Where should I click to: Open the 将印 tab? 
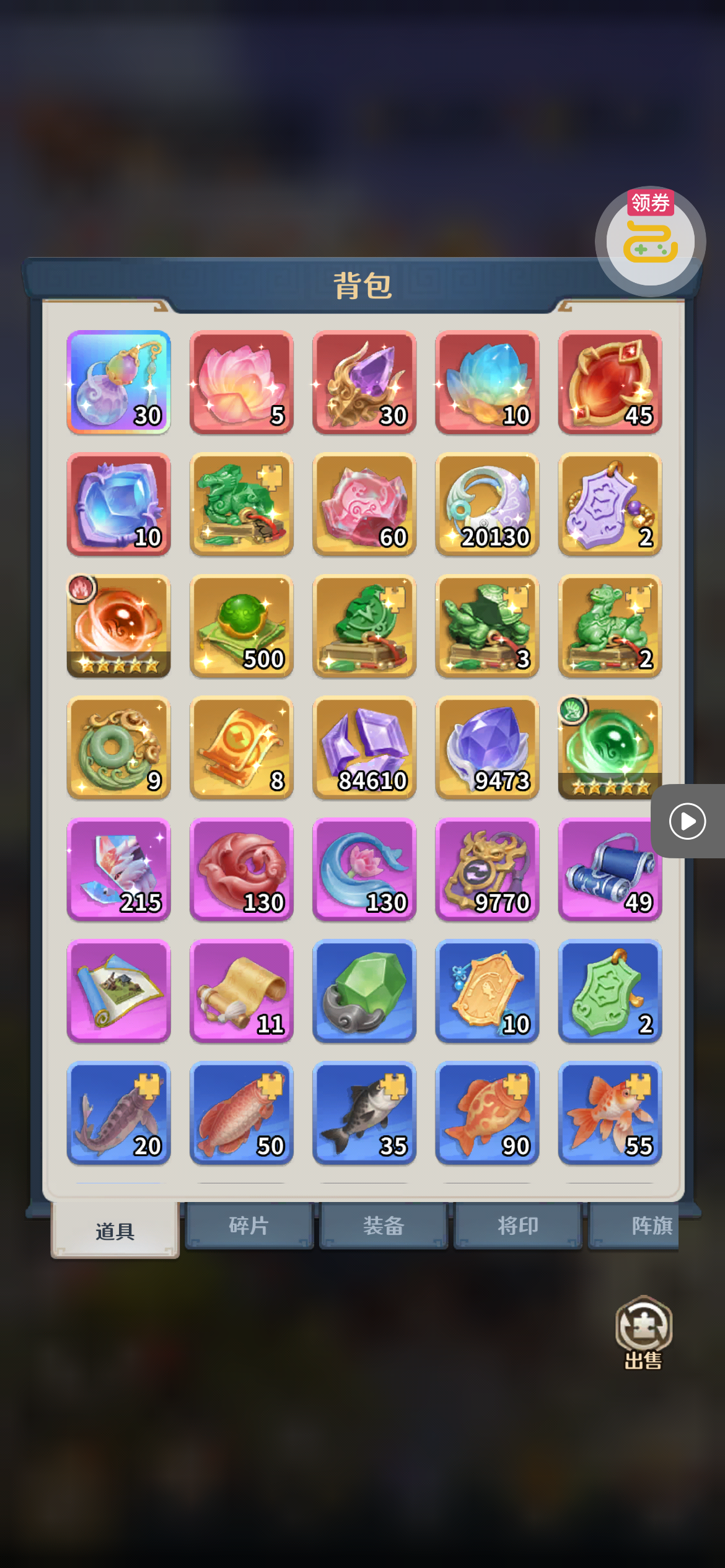[x=518, y=1226]
